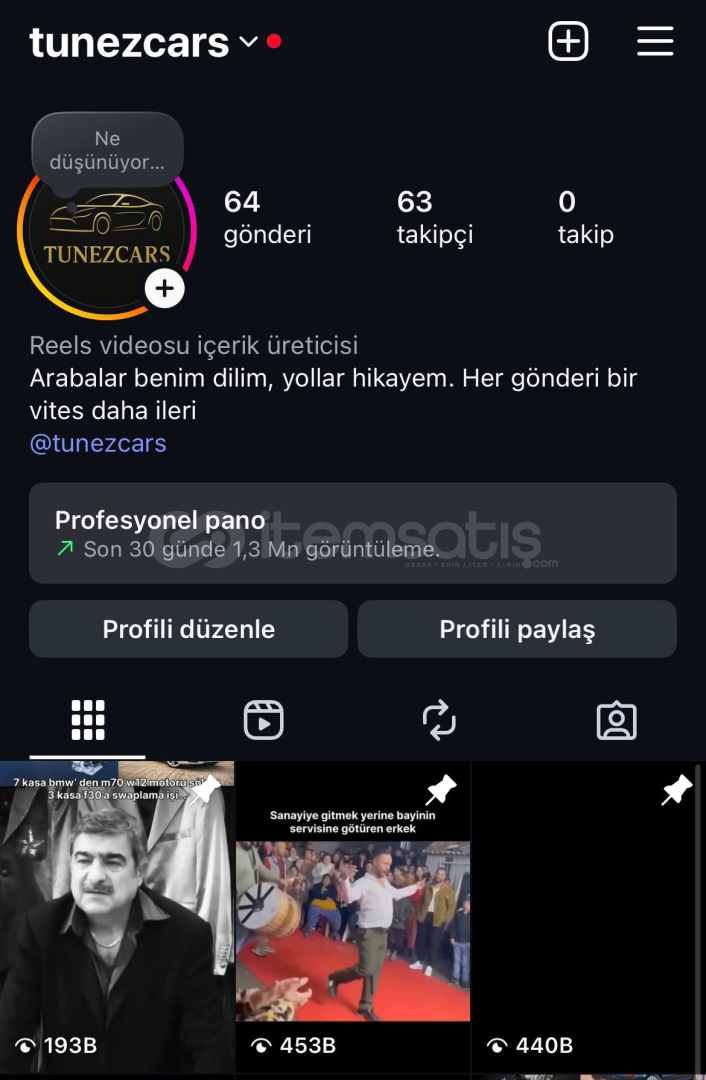
Task: Open the hamburger settings menu
Action: (655, 42)
